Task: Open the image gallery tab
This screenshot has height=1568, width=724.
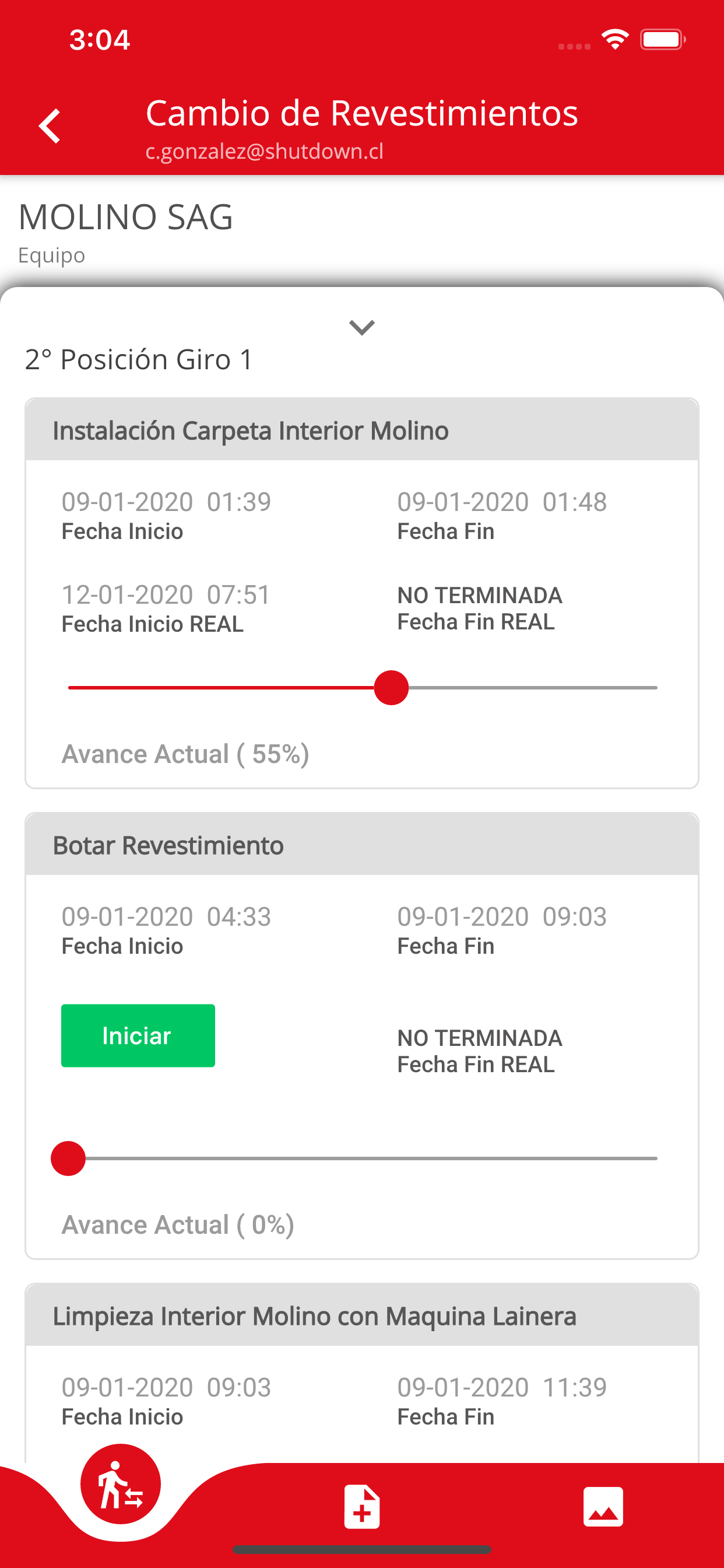Action: [603, 1507]
